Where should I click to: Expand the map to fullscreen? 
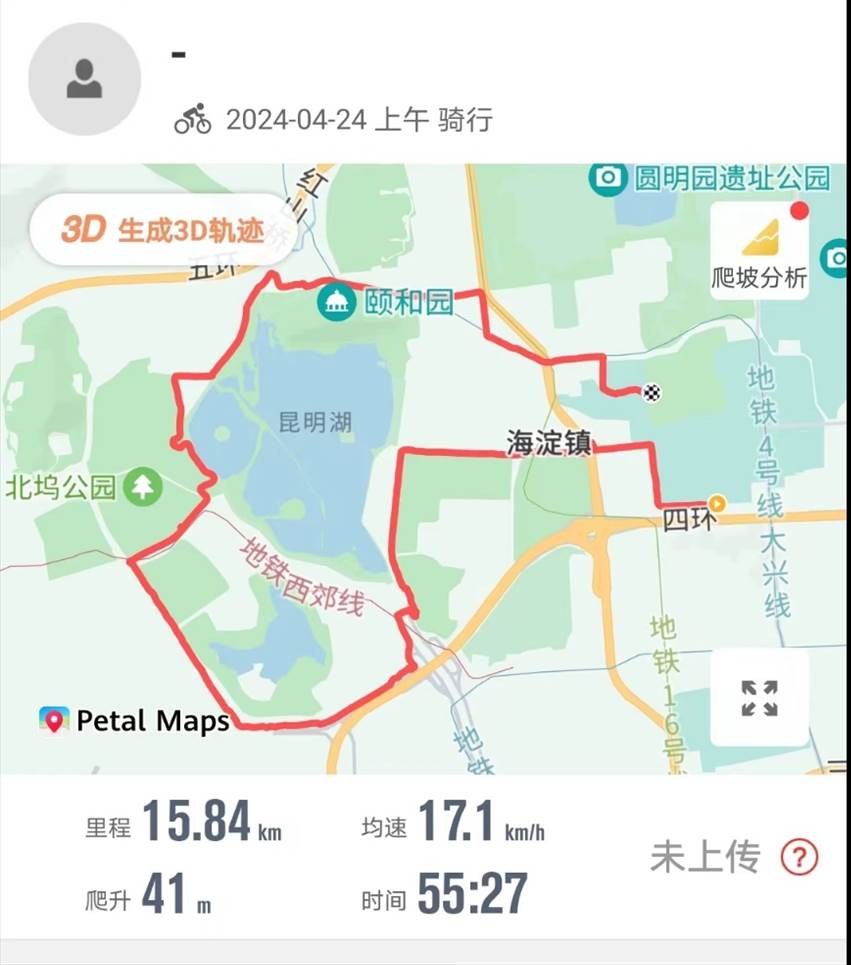(759, 698)
